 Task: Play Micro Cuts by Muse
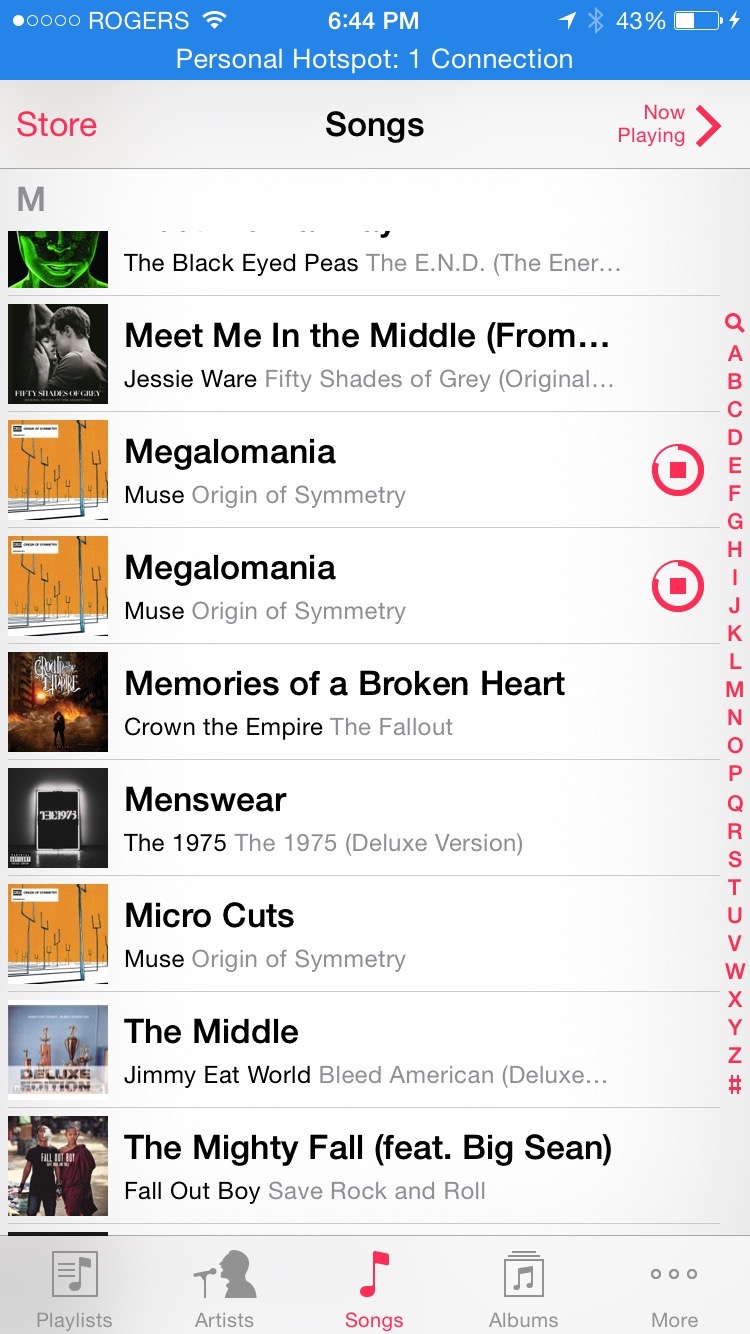pos(364,934)
